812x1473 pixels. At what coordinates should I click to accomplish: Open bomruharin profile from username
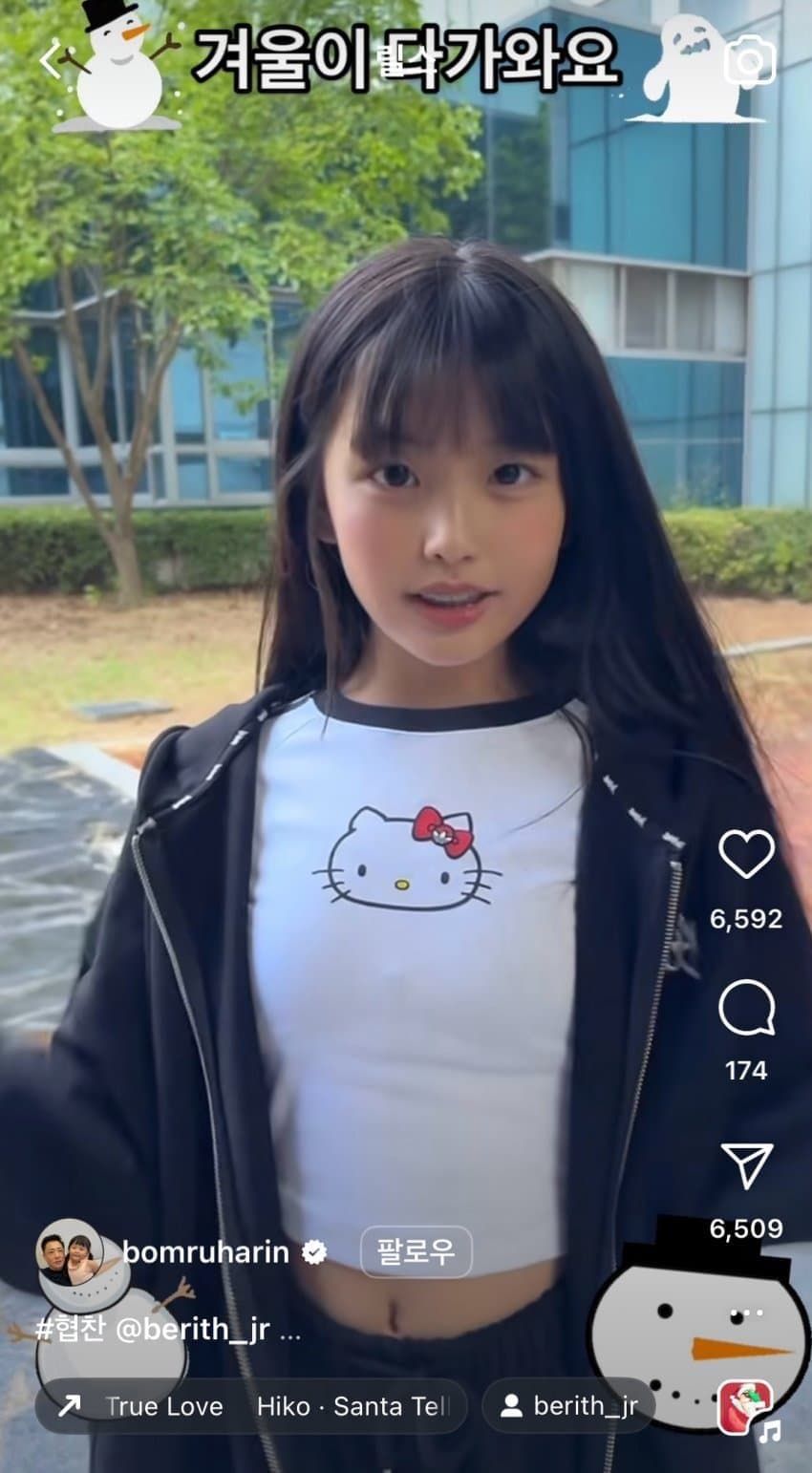click(205, 1251)
